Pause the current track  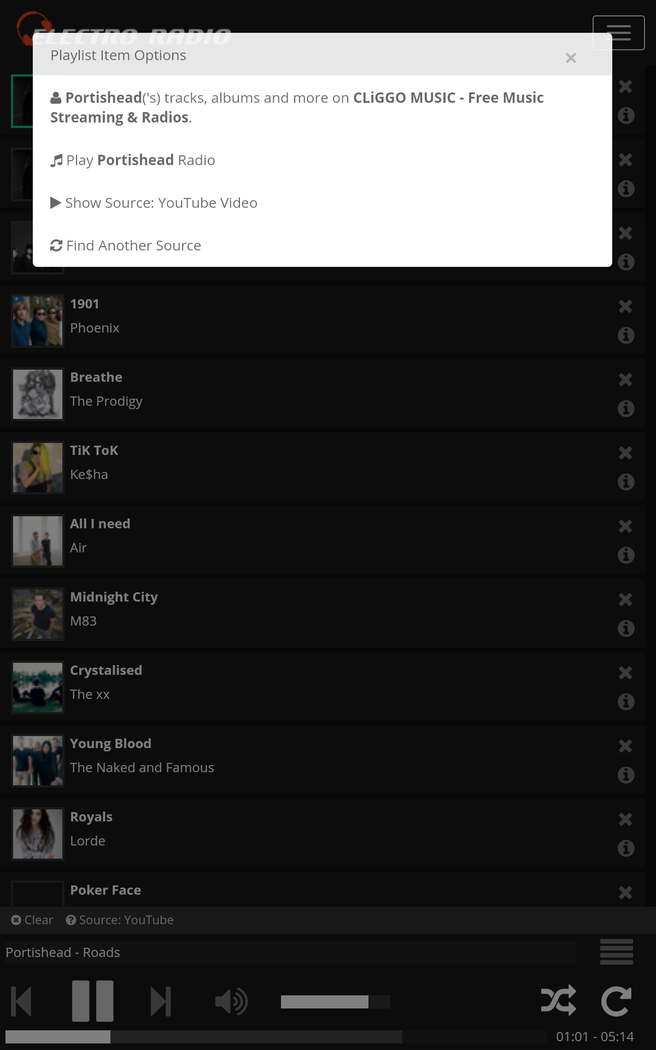(92, 1001)
